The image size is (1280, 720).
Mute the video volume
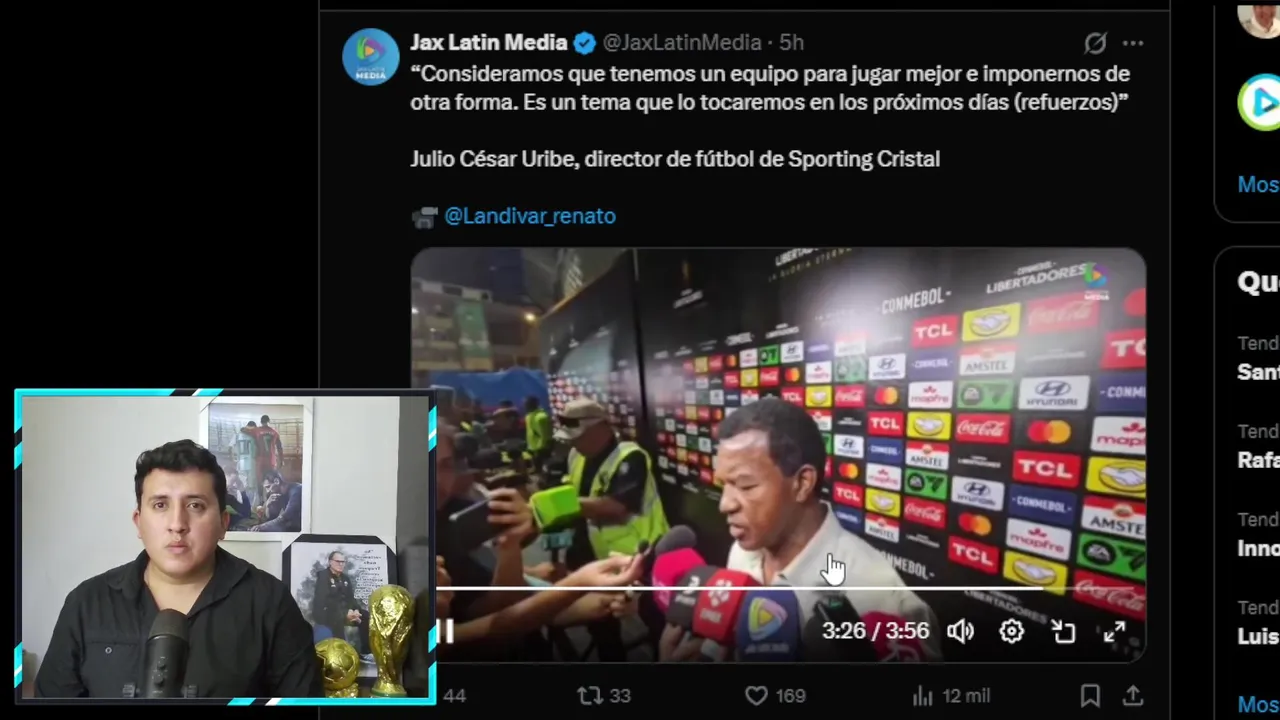[x=960, y=631]
